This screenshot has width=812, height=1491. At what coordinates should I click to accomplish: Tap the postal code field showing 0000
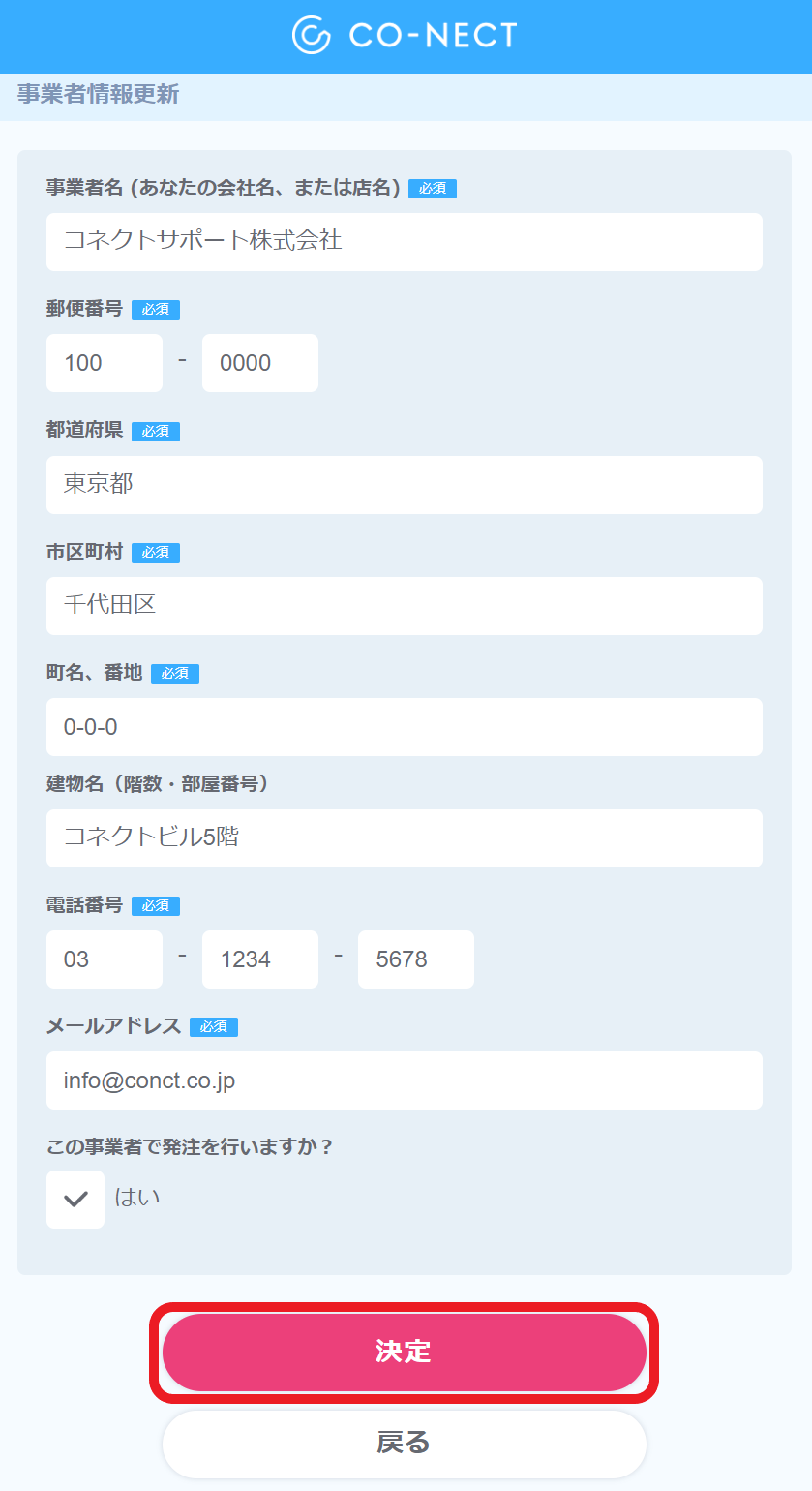260,363
